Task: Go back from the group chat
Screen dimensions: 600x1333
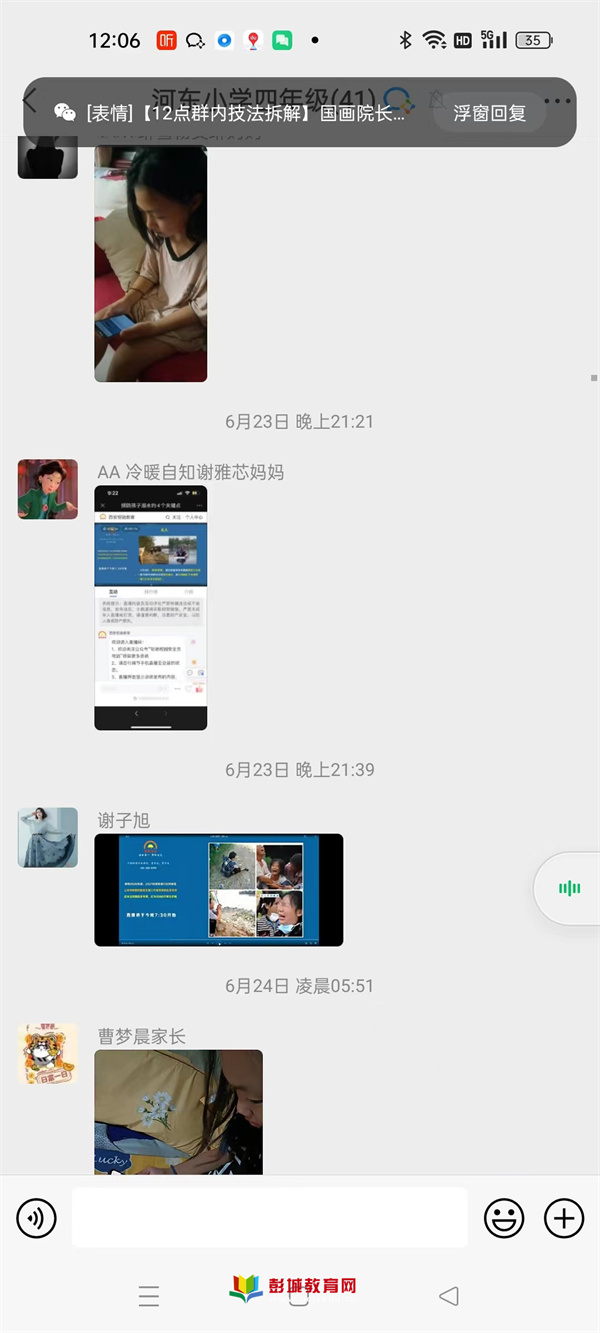Action: click(29, 100)
